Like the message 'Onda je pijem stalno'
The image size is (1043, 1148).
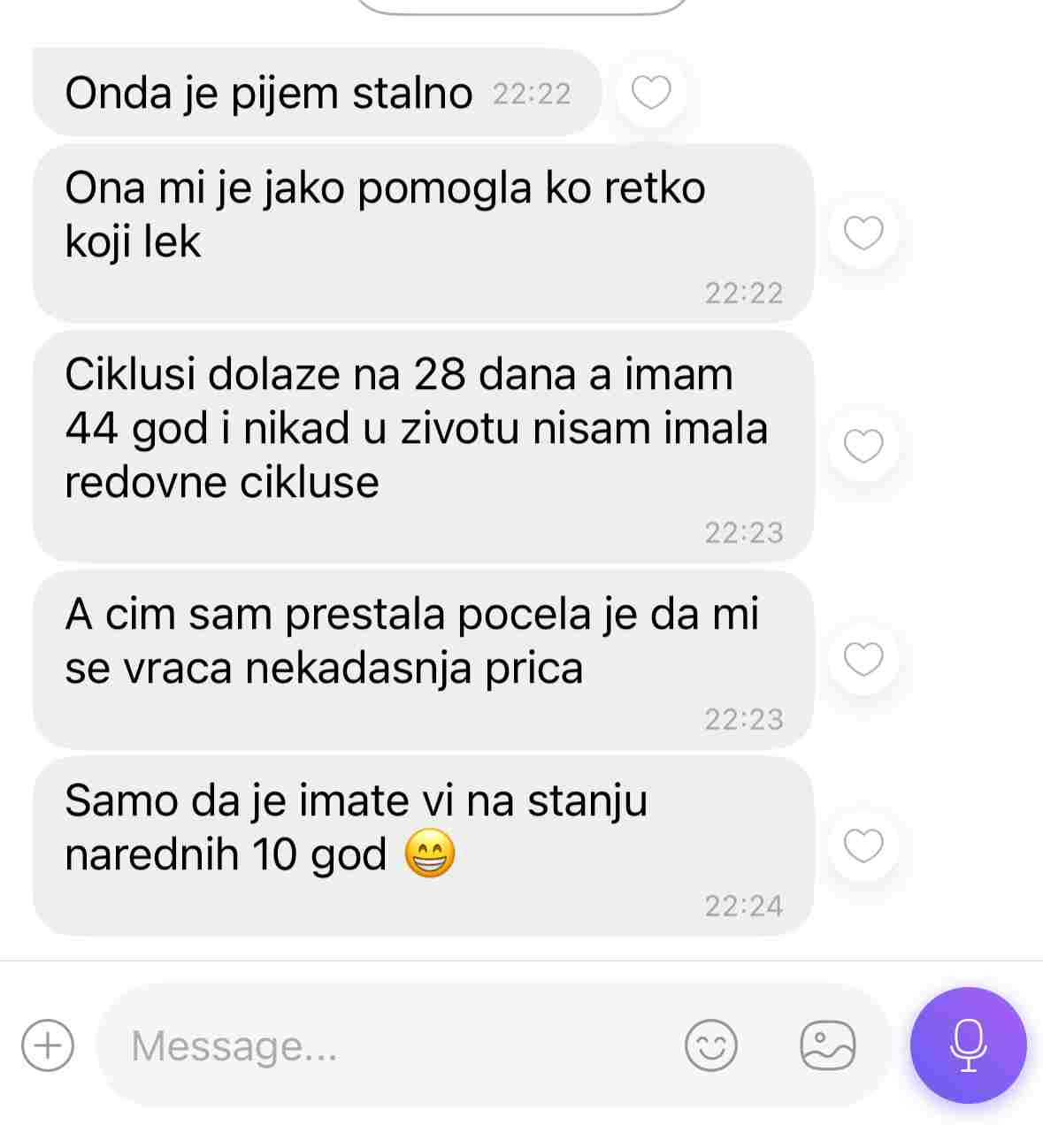(651, 92)
